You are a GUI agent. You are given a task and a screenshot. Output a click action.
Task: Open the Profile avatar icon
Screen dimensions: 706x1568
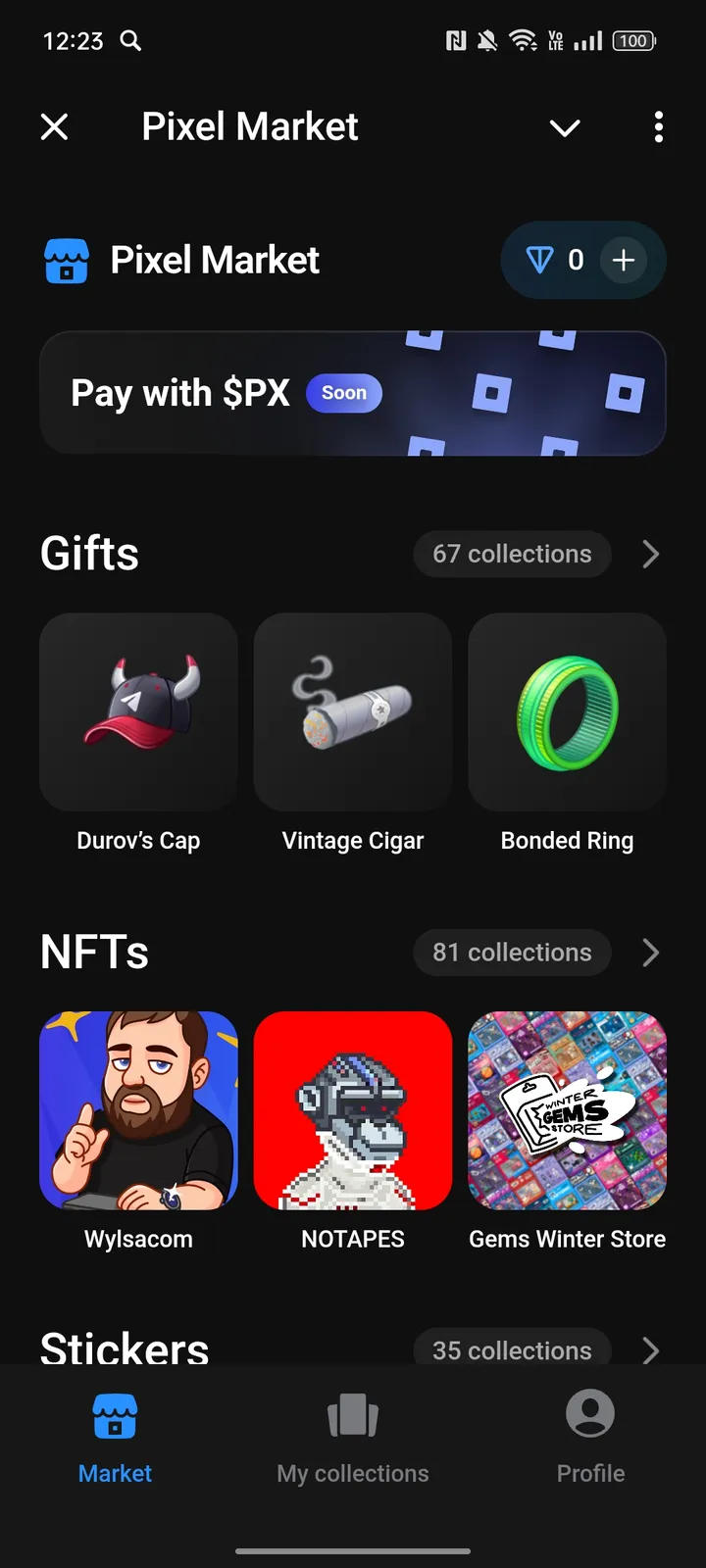[x=589, y=1414]
